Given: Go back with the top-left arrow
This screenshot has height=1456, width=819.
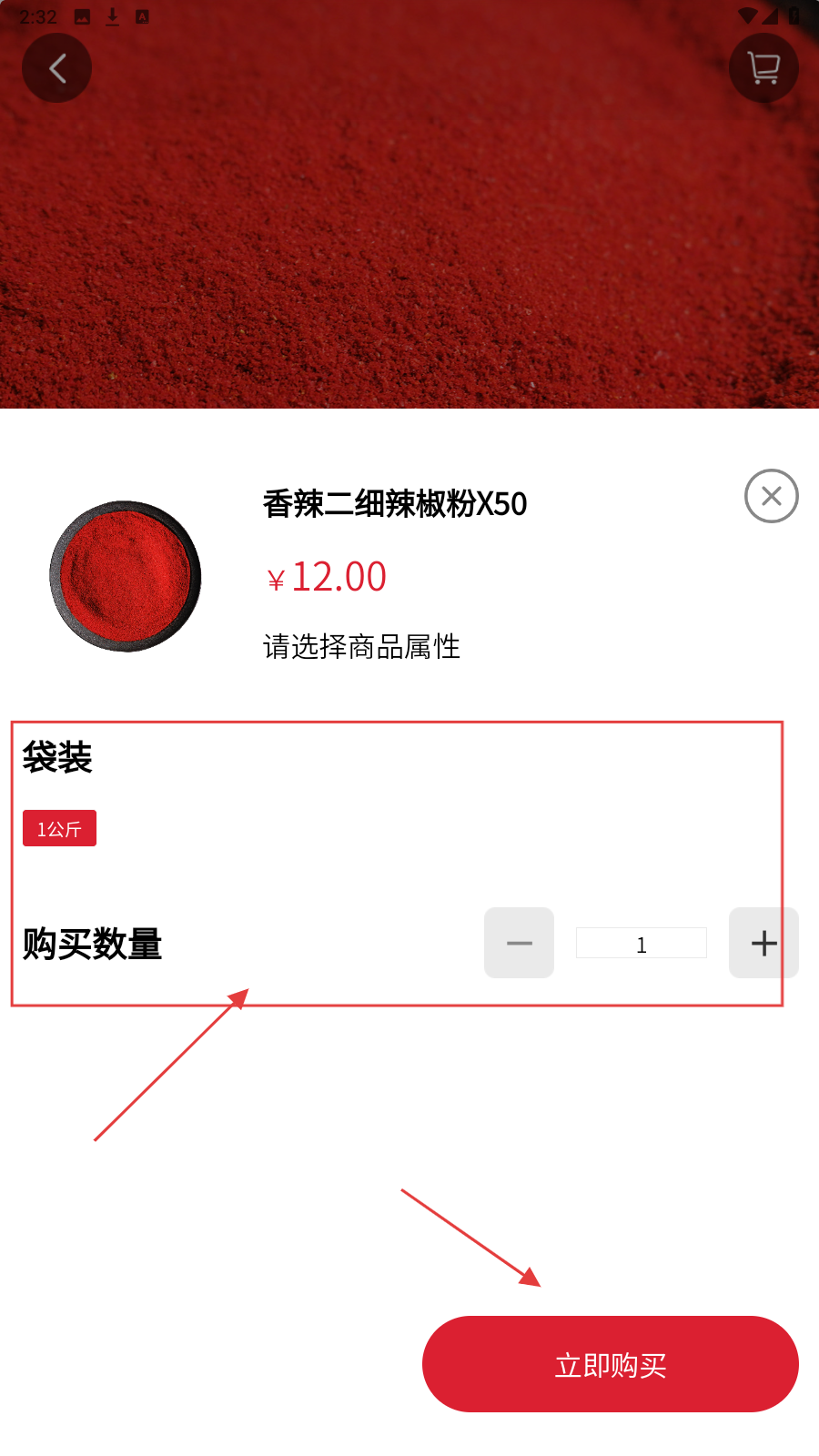Looking at the screenshot, I should point(56,68).
